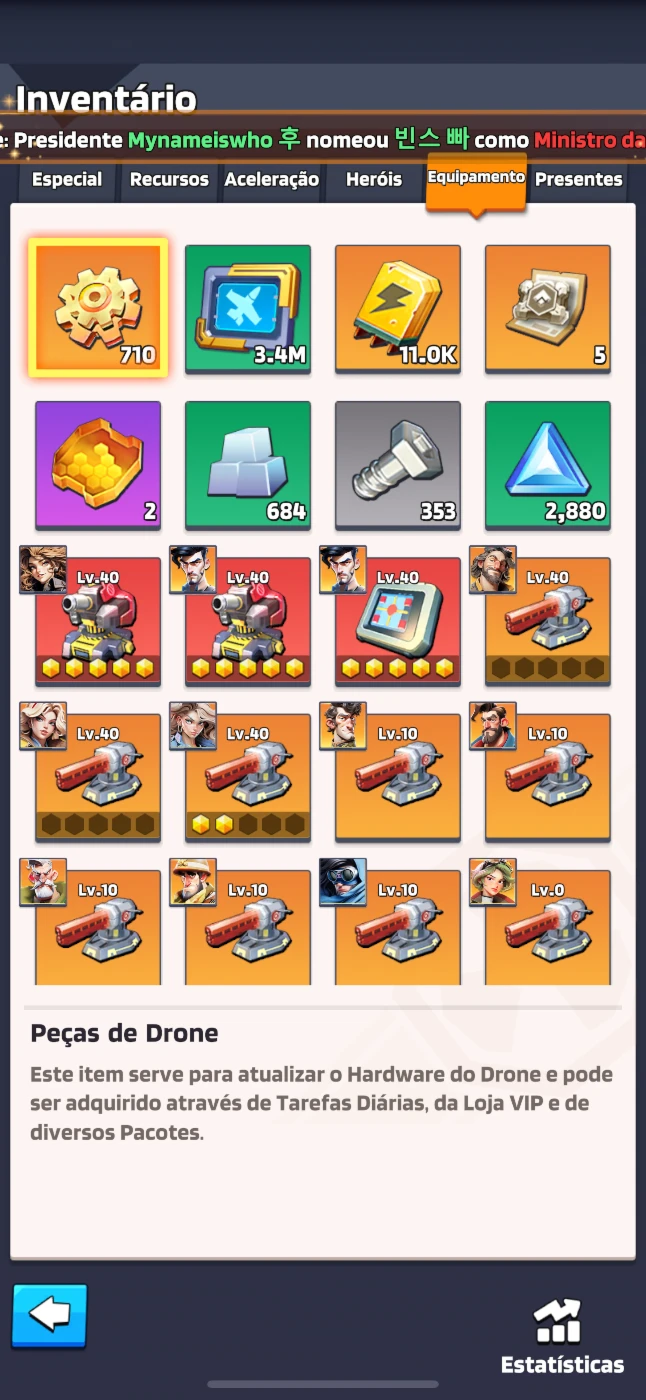Select the Lv.0 cannon equipment
Viewport: 646px width, 1400px height.
coord(548,927)
